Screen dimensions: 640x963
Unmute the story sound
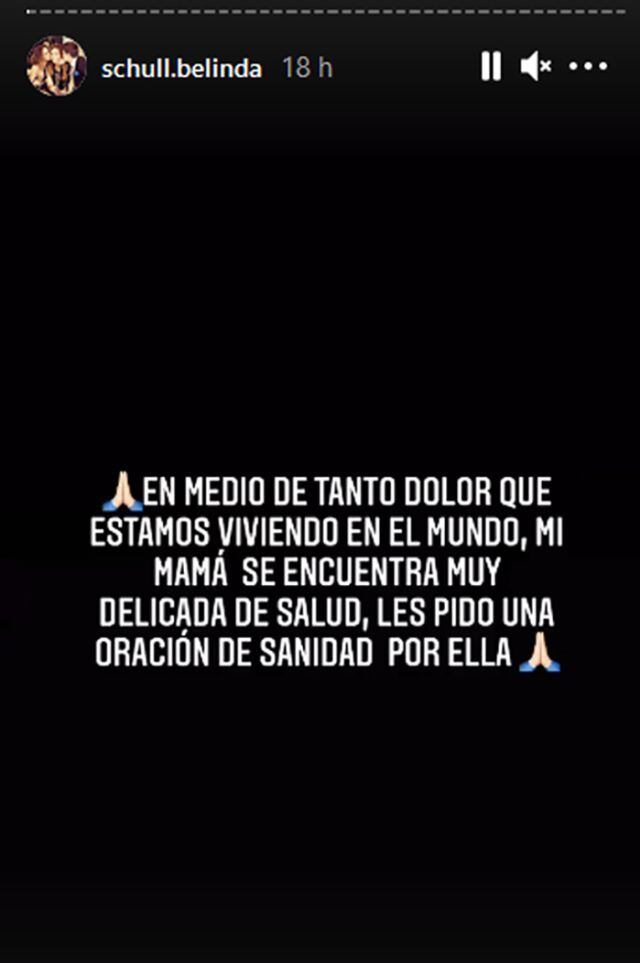(x=536, y=67)
